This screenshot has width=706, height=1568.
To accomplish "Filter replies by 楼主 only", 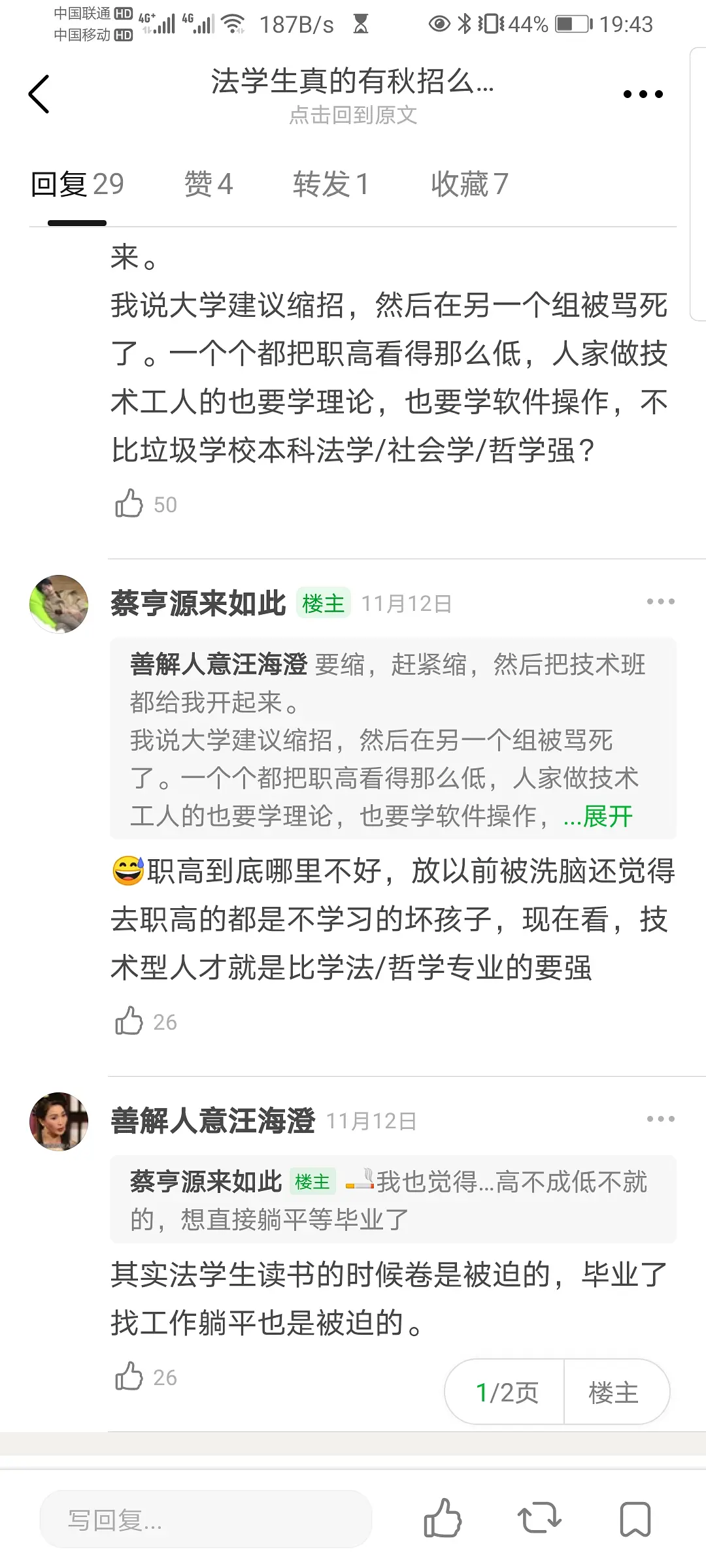I will pyautogui.click(x=614, y=1392).
